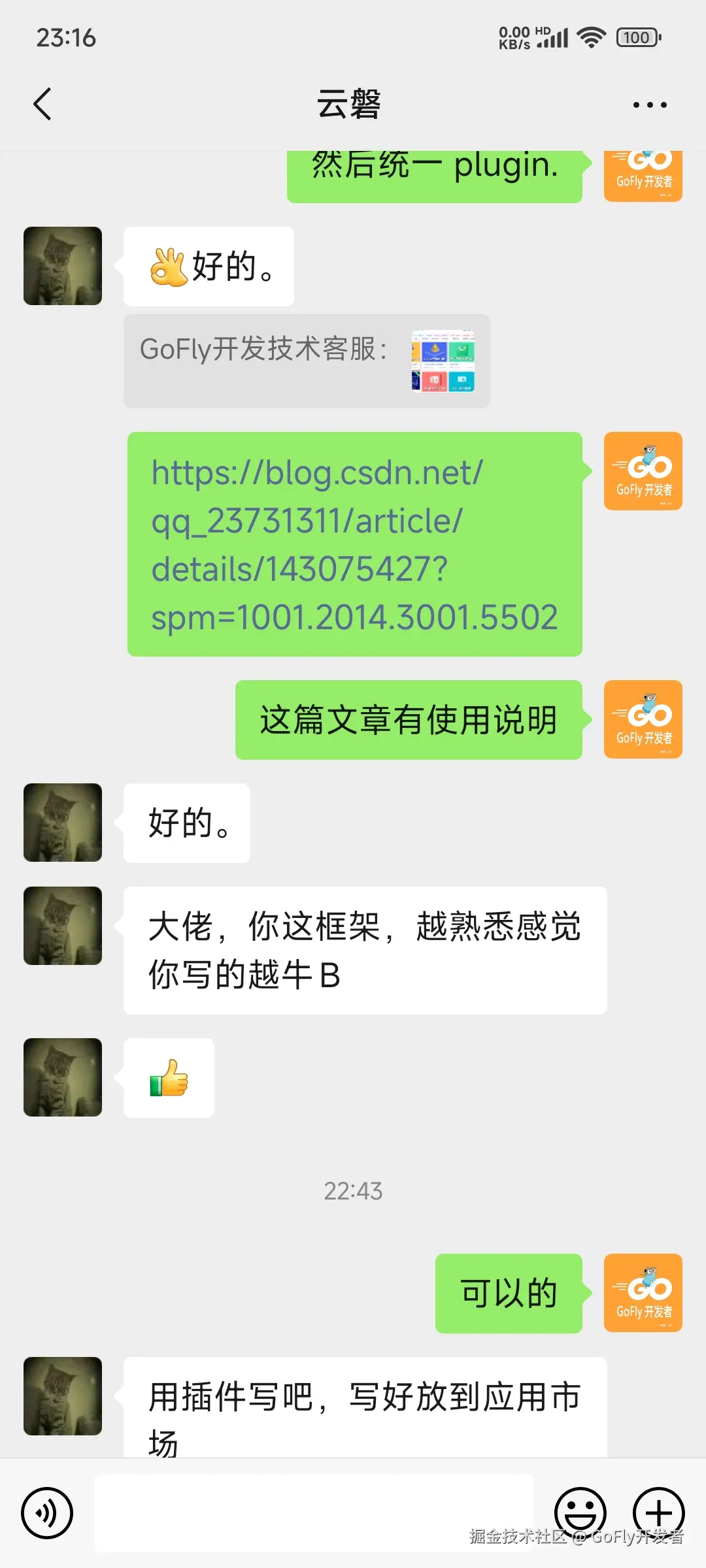Tap the cellular signal icon

point(551,37)
